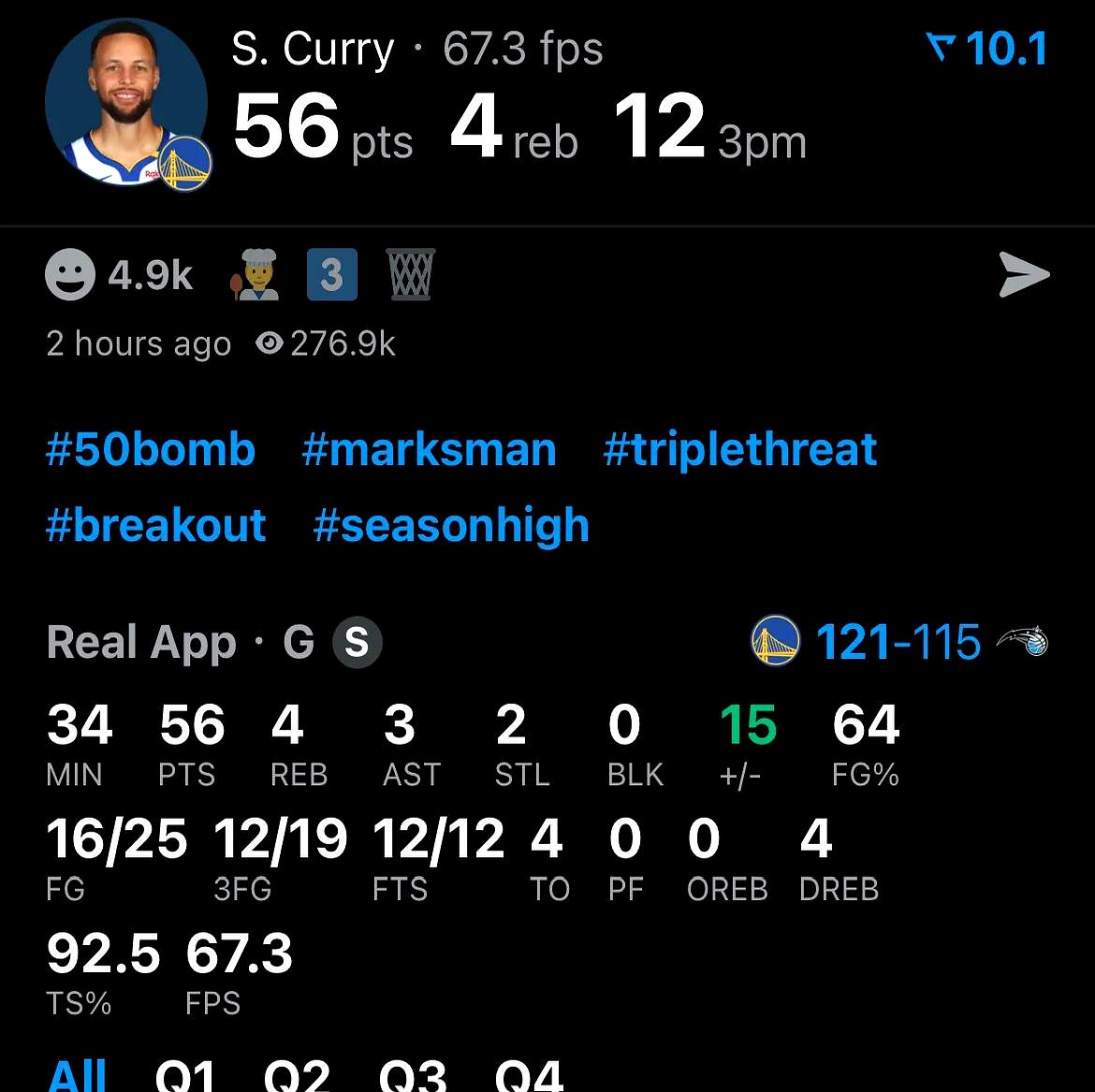Image resolution: width=1095 pixels, height=1092 pixels.
Task: Tap the basketball net reaction
Action: tap(411, 274)
